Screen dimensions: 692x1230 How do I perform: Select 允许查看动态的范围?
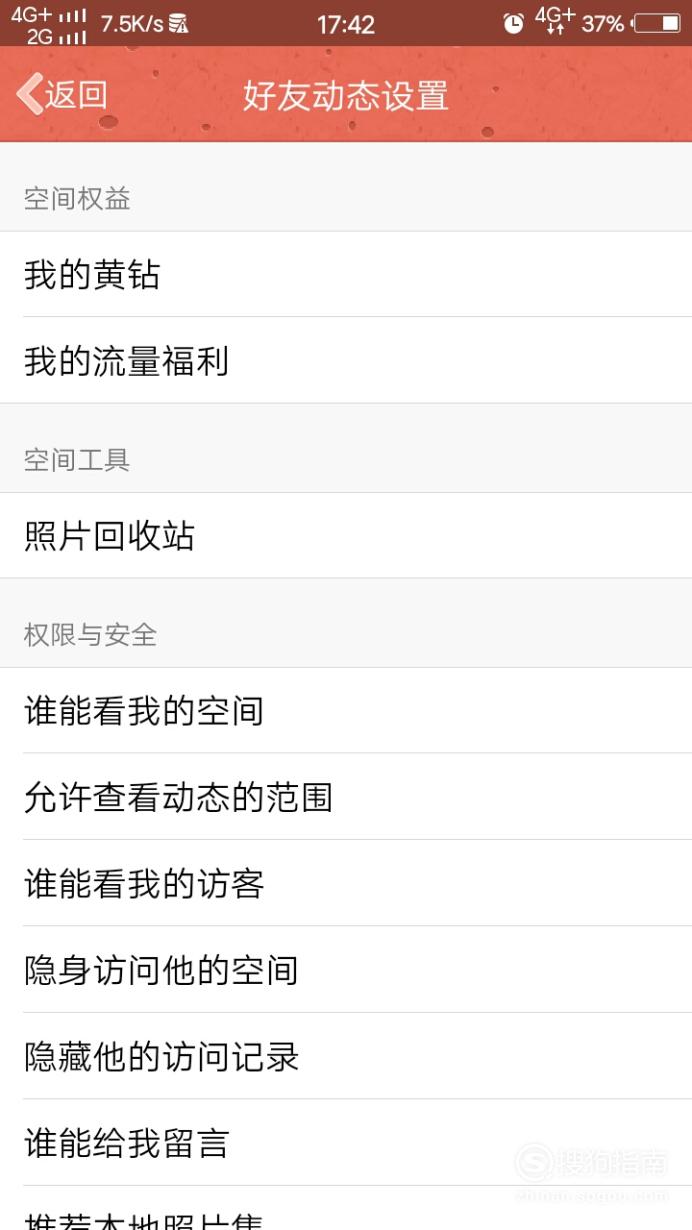[346, 797]
